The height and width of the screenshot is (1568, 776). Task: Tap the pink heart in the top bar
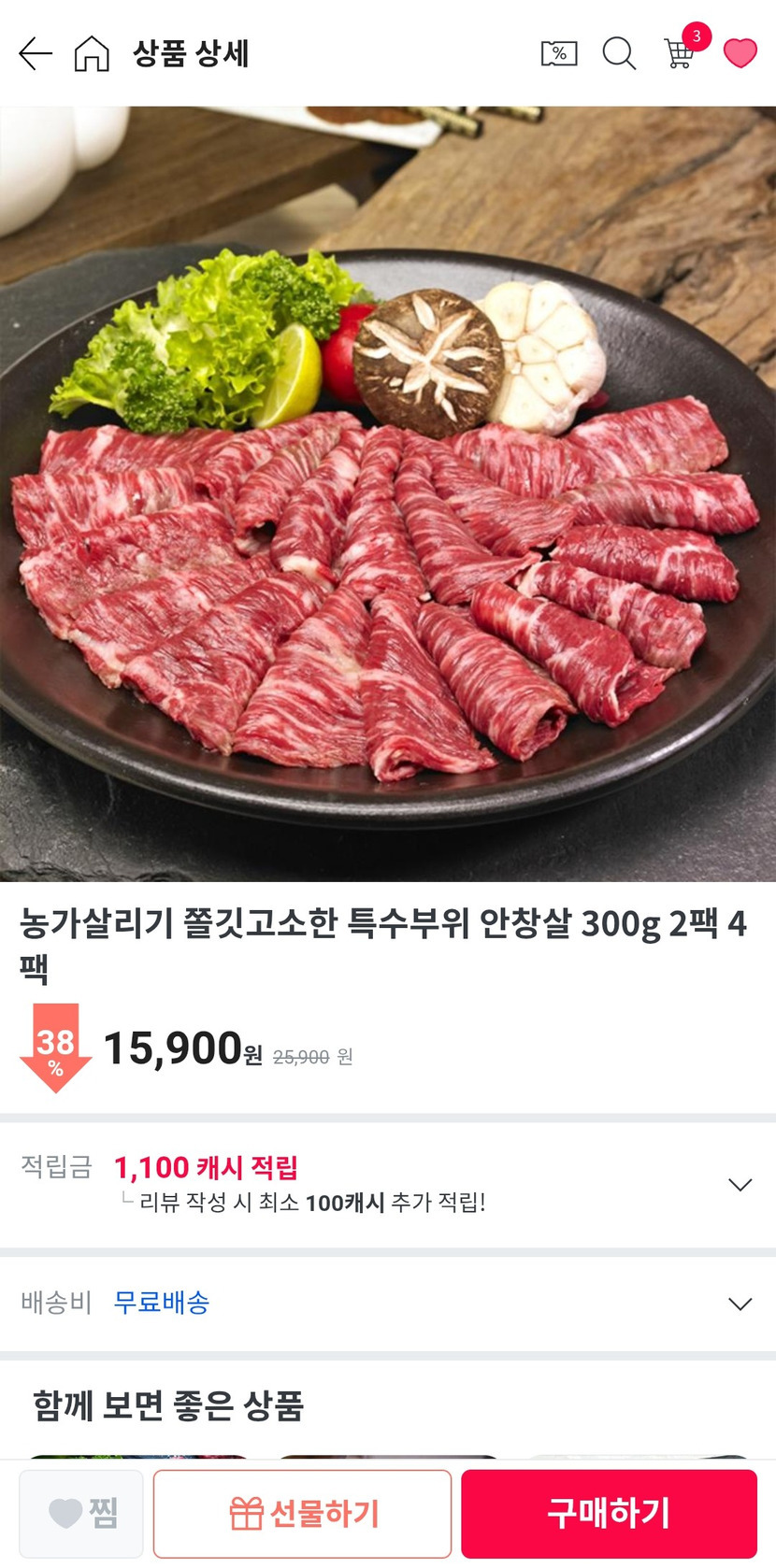(x=740, y=54)
